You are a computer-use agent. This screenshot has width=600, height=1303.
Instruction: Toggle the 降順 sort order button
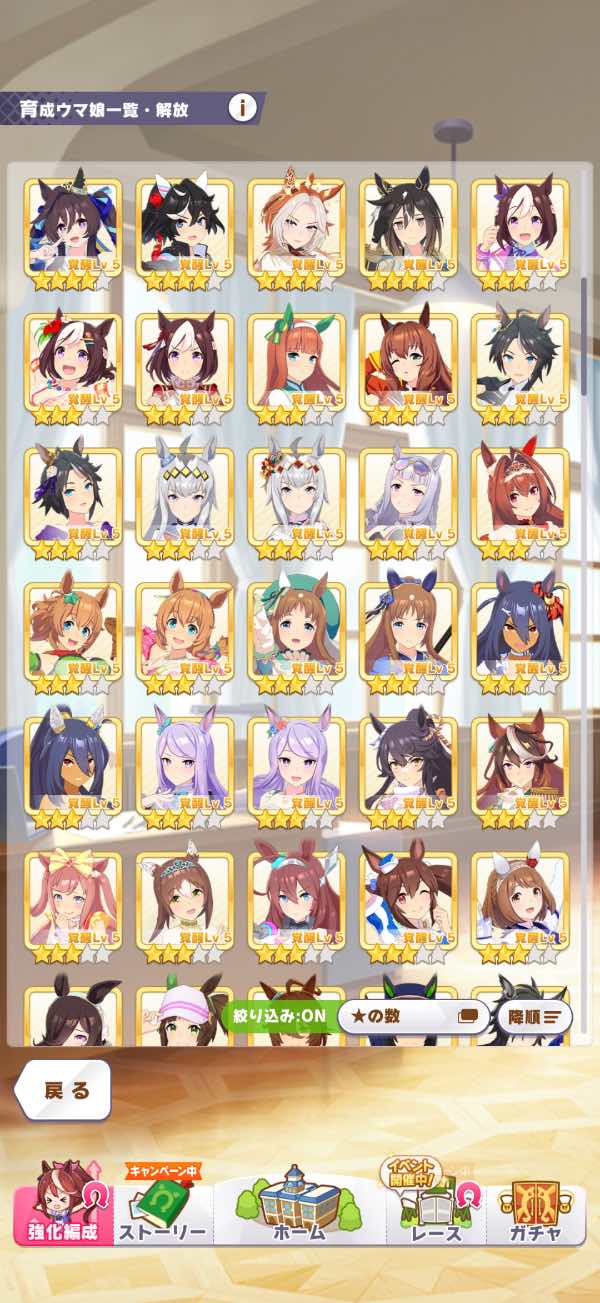click(534, 1018)
